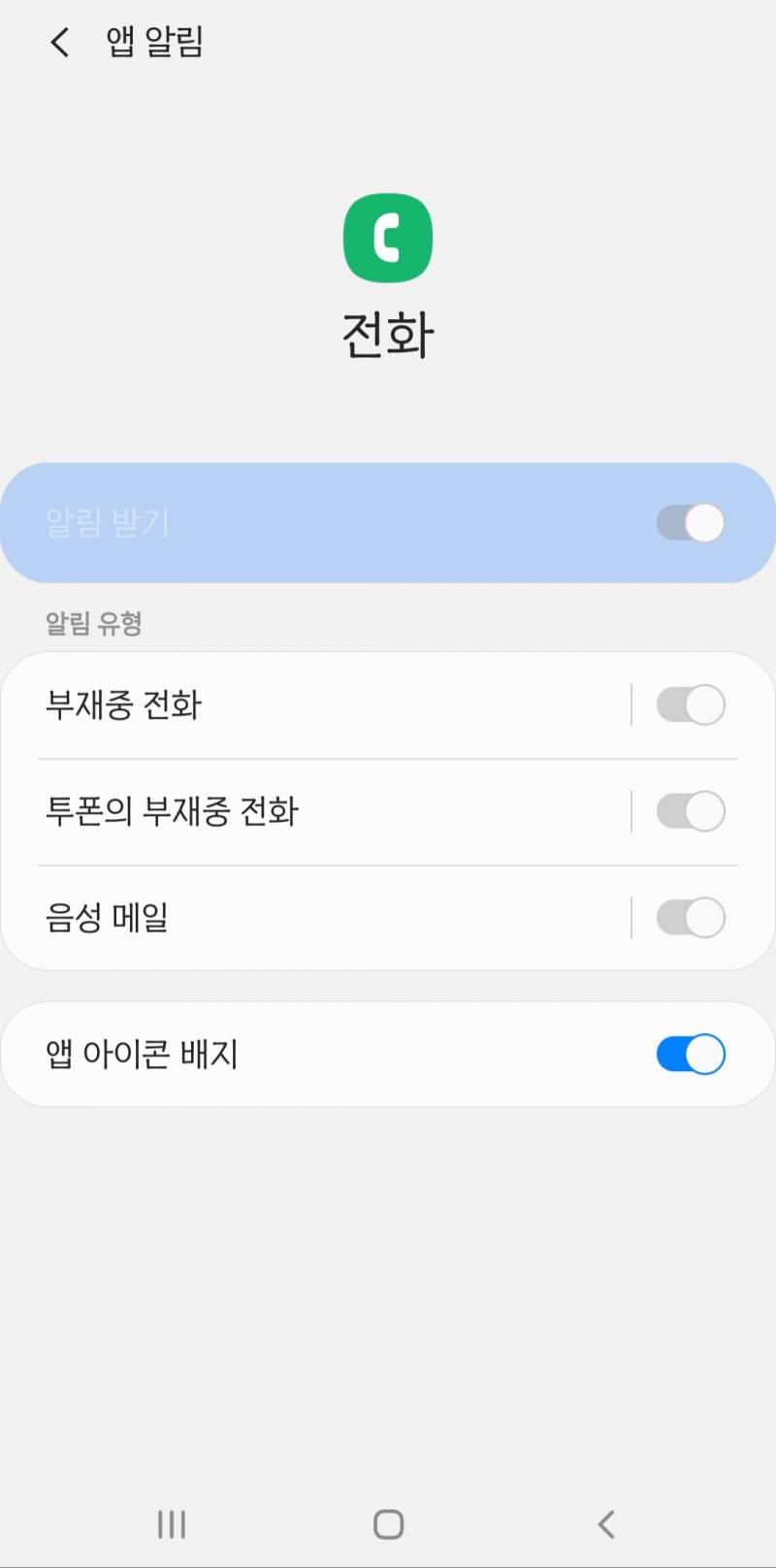Enable the 부재중 전화 notification switch
The height and width of the screenshot is (1568, 776).
[689, 705]
